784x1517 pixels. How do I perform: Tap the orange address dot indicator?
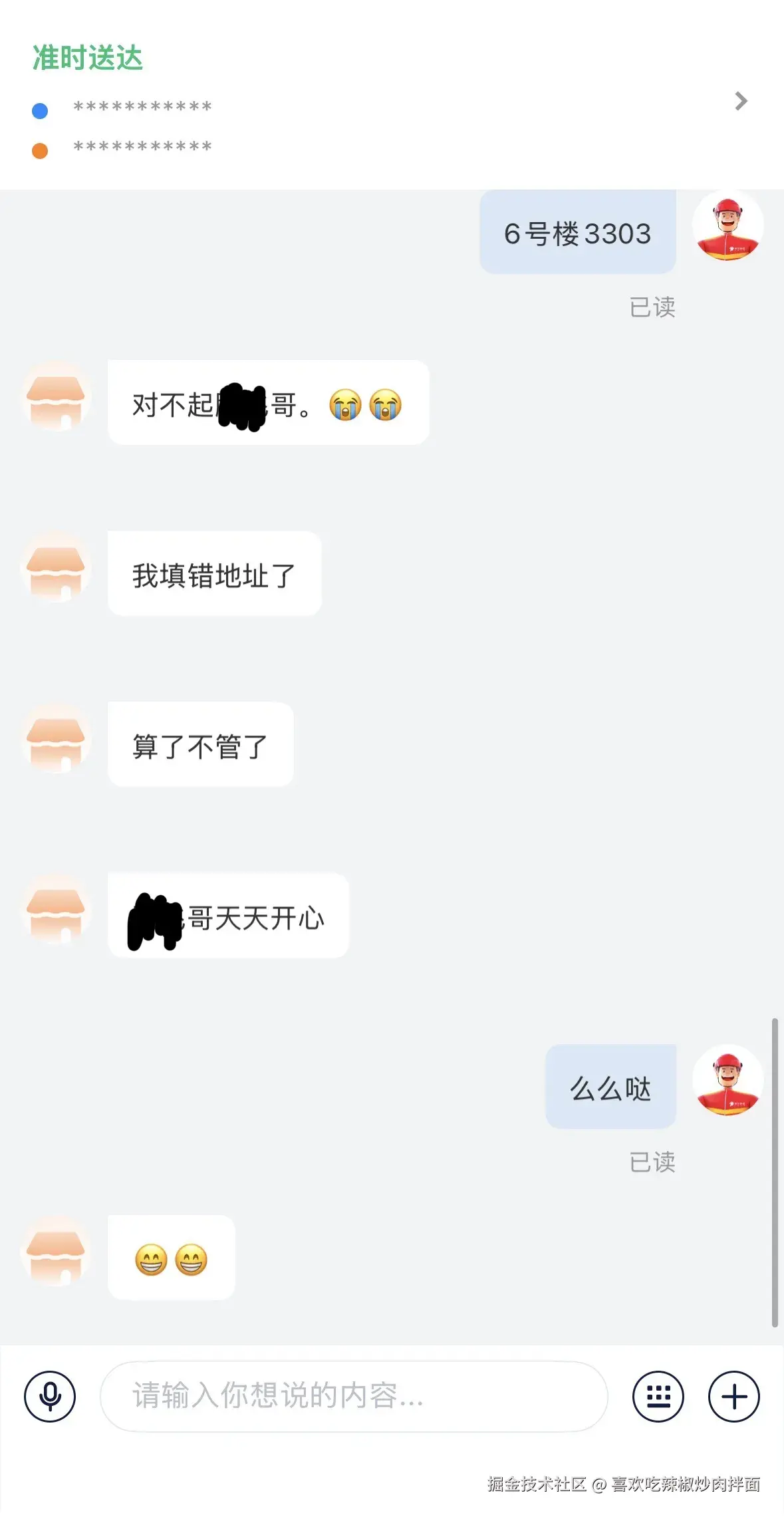pyautogui.click(x=40, y=150)
